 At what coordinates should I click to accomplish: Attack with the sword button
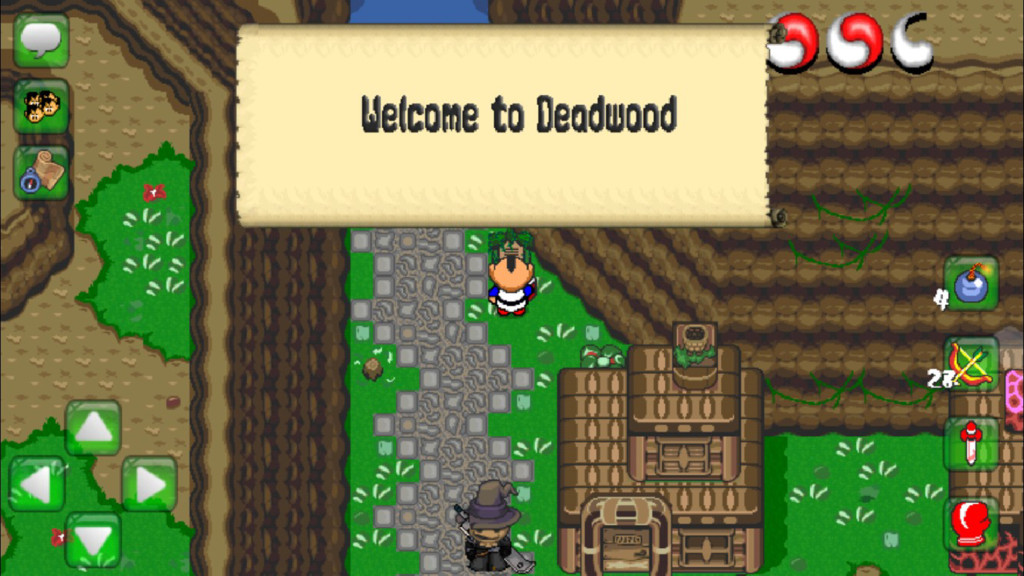click(x=970, y=444)
